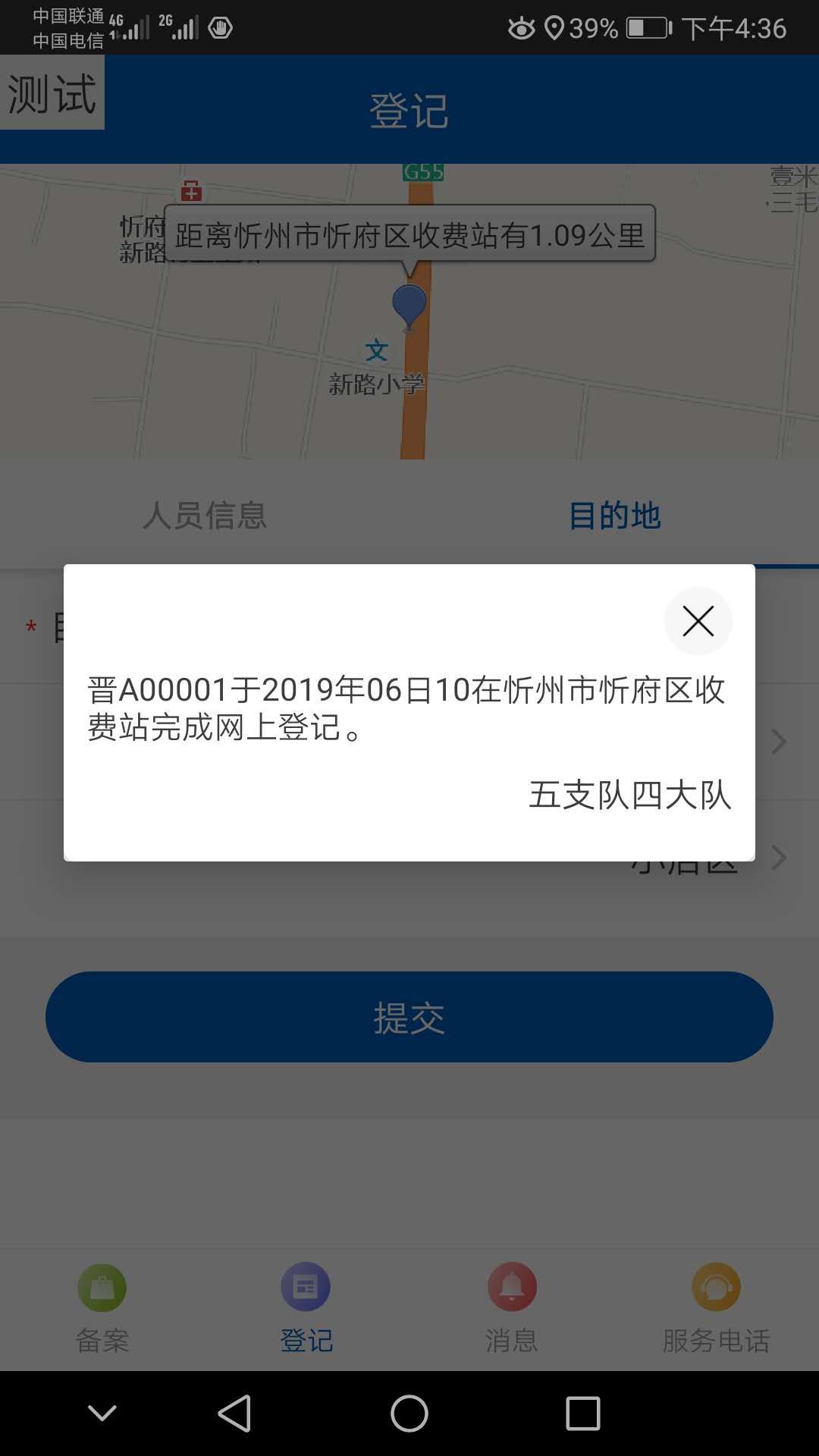819x1456 pixels.
Task: Go to the system home screen
Action: pyautogui.click(x=409, y=1414)
